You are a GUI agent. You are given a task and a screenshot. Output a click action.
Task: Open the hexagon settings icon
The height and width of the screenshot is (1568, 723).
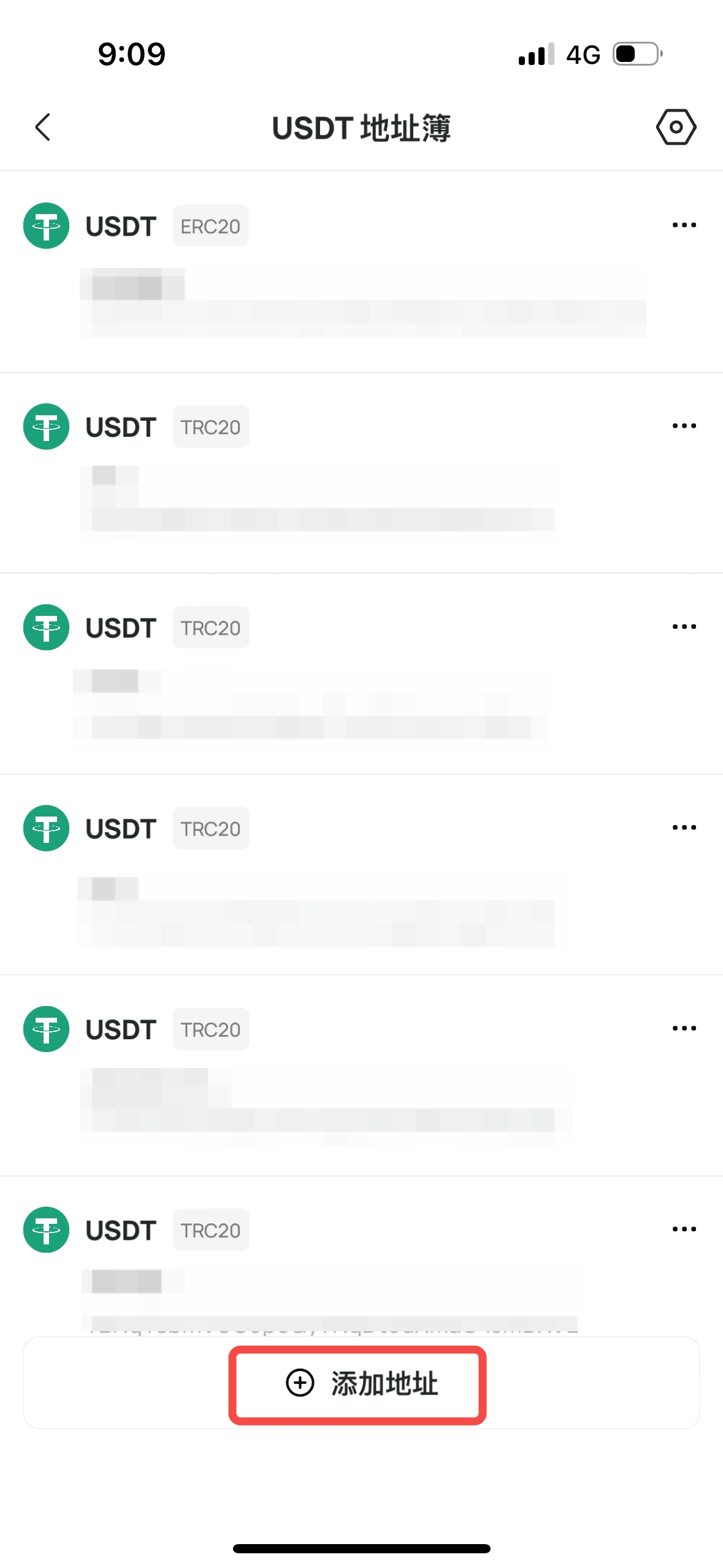676,127
